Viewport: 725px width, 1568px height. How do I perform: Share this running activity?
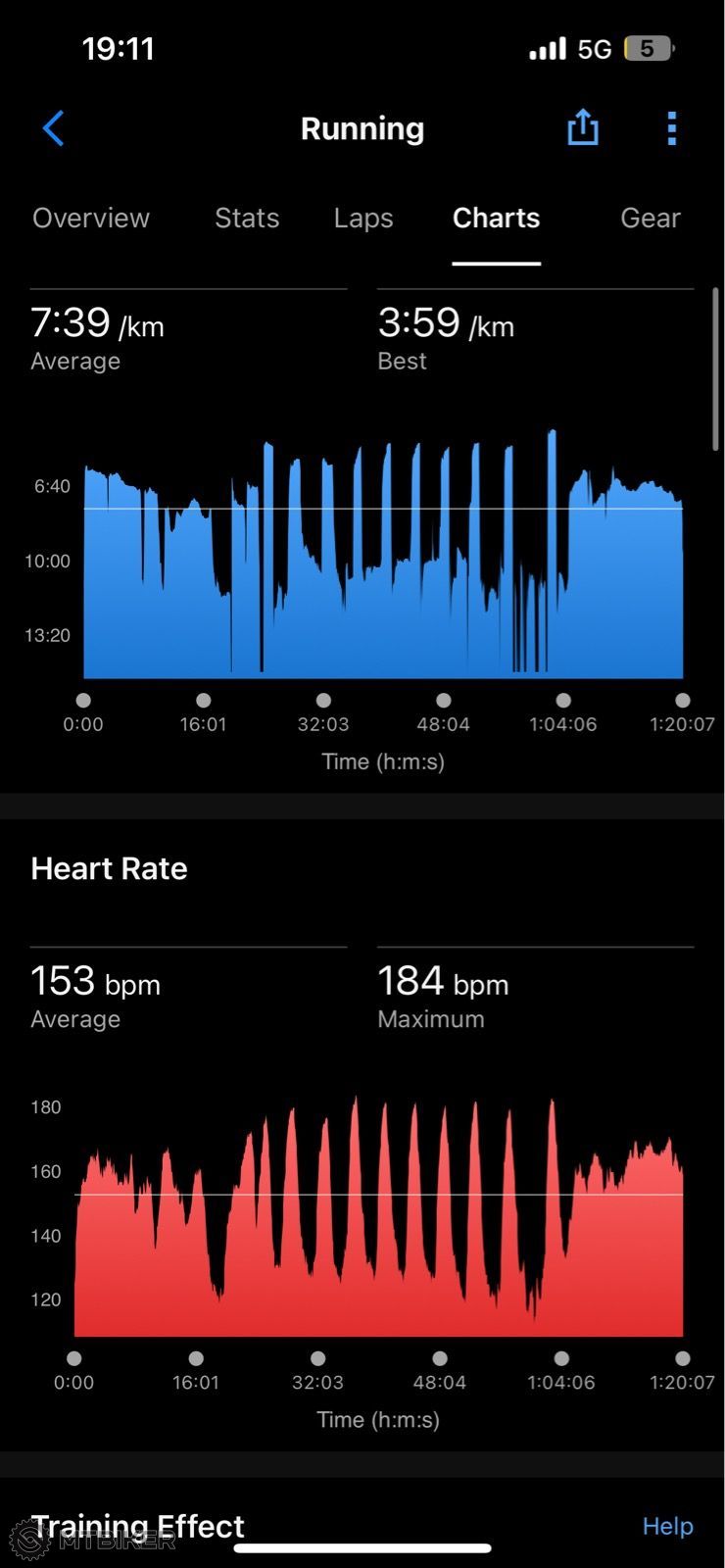(583, 127)
